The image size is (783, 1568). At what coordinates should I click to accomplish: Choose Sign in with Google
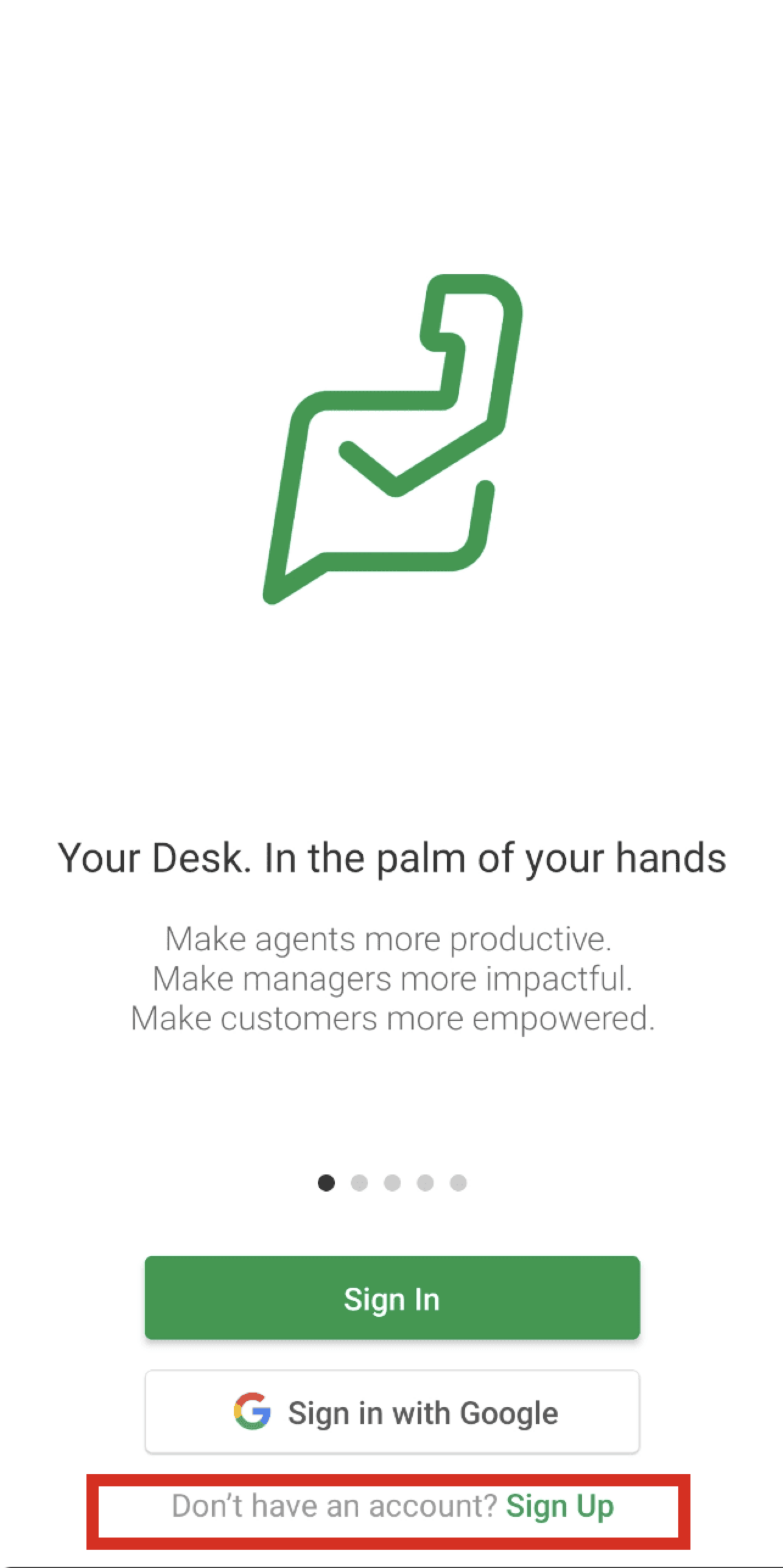[391, 1412]
